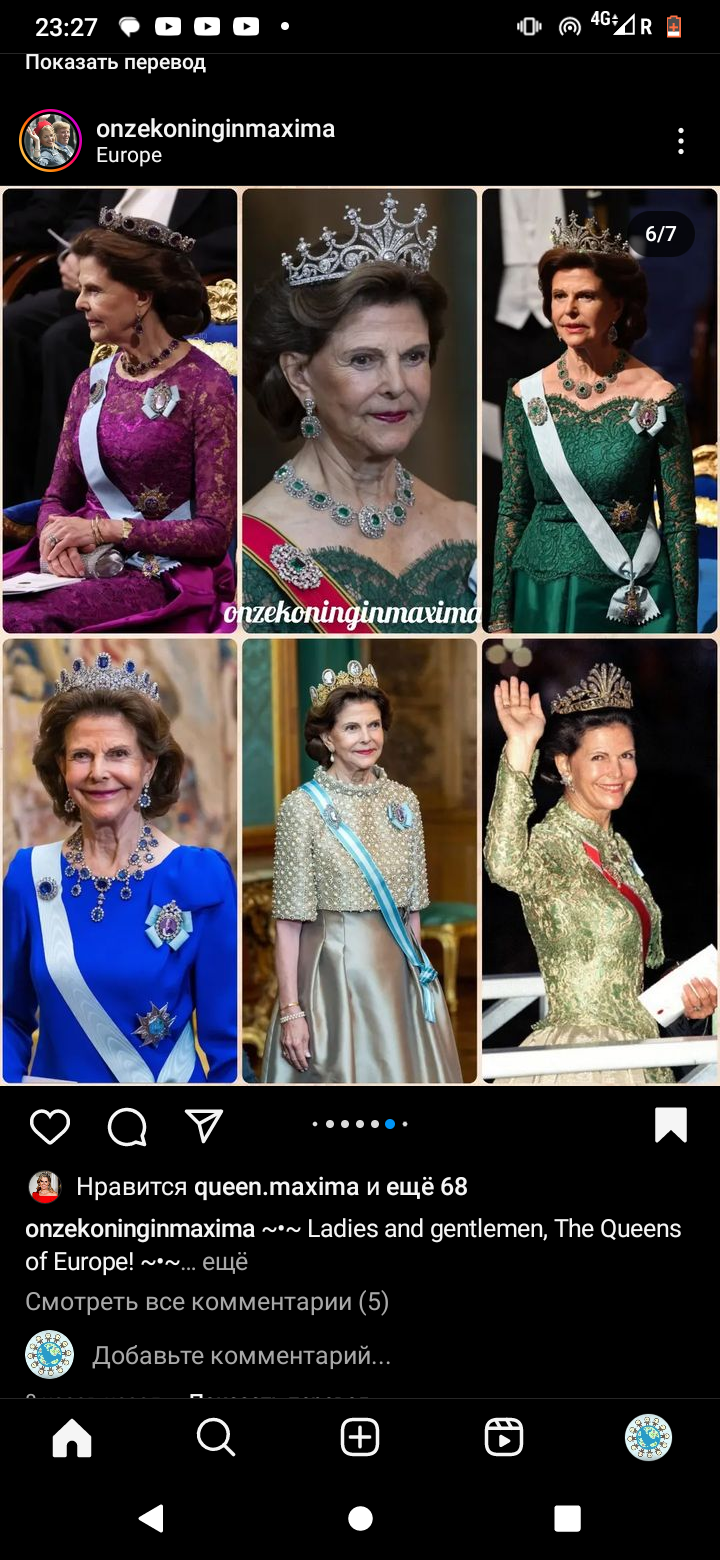Viewport: 720px width, 1560px height.
Task: Switch to the Search tab
Action: coord(215,1438)
